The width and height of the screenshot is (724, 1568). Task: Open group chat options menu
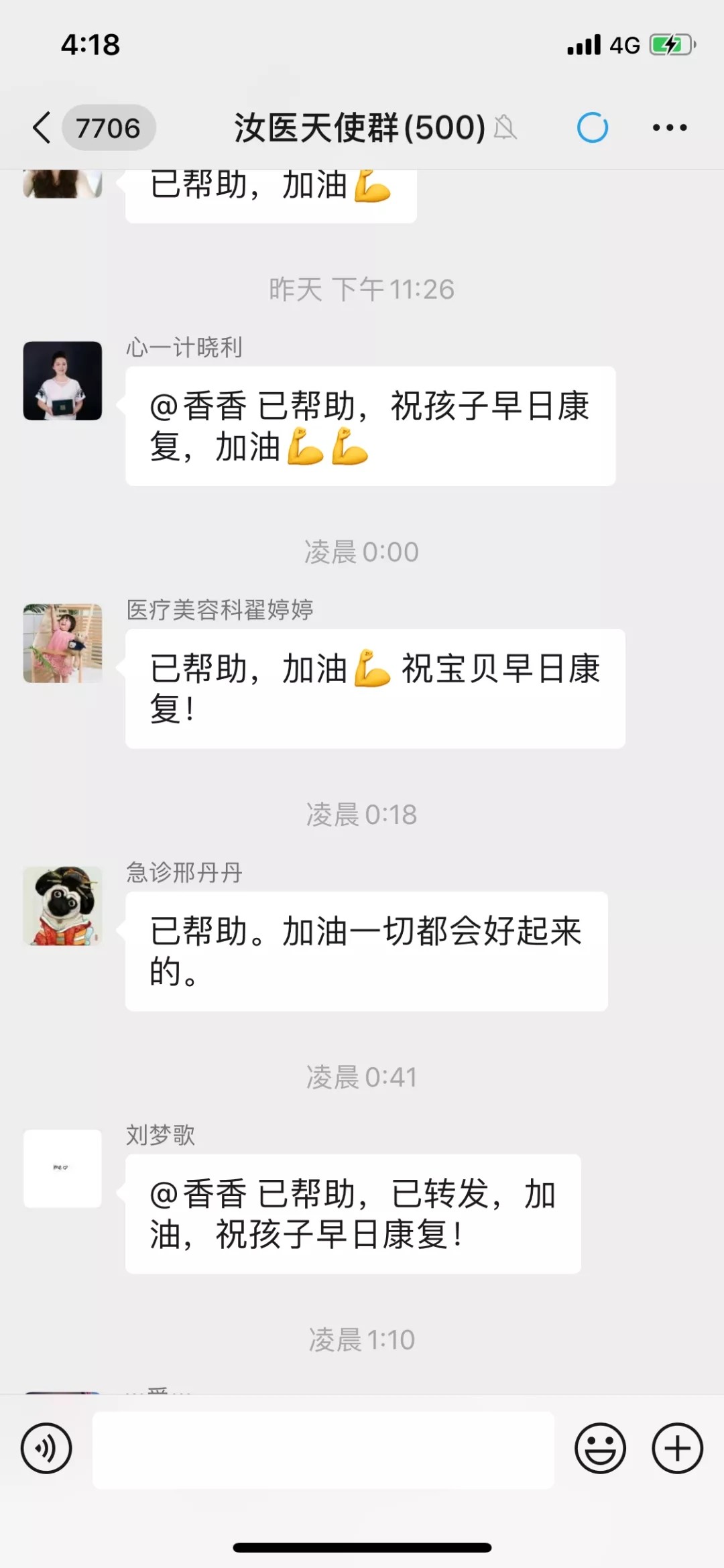tap(669, 127)
